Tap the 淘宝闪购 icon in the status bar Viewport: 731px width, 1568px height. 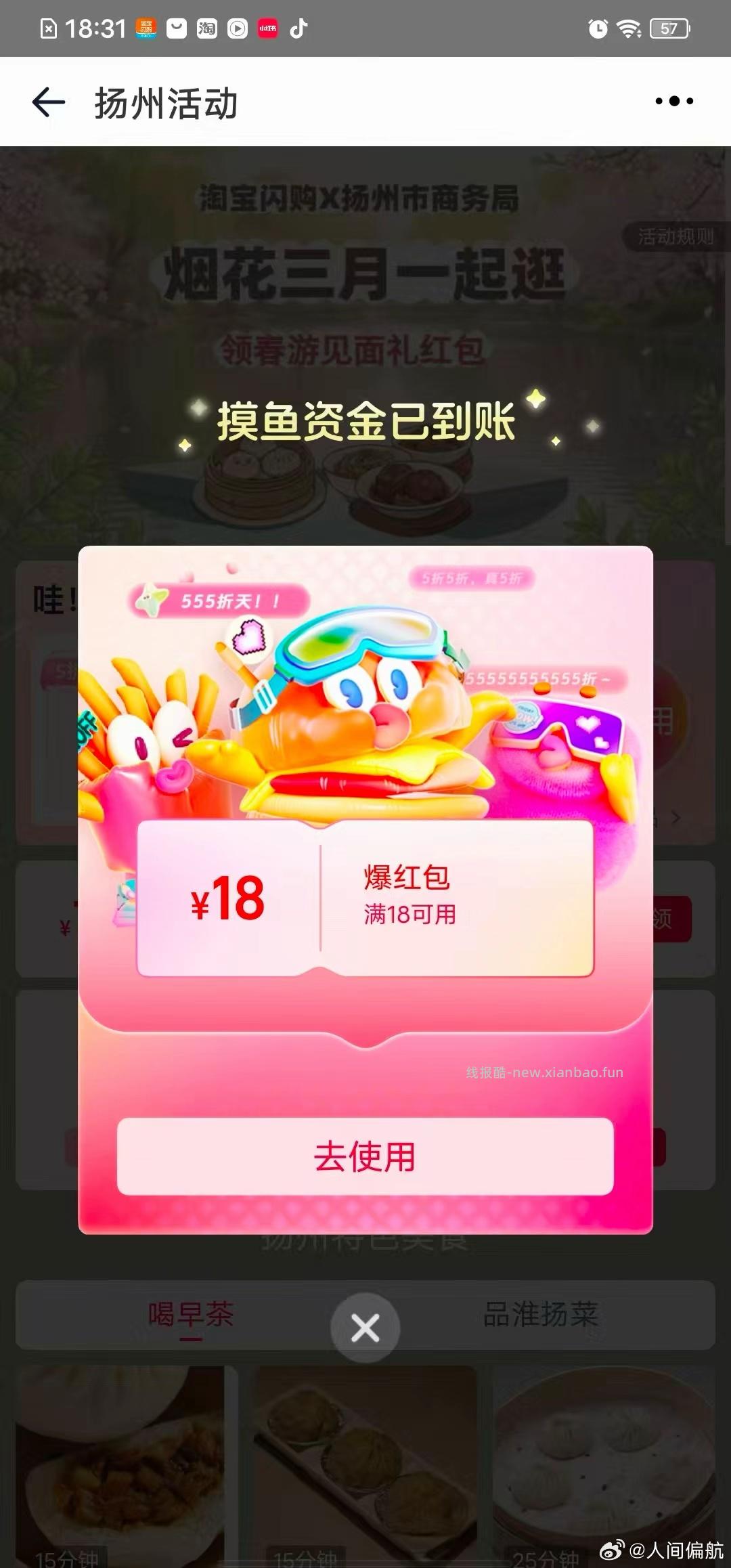point(146,28)
